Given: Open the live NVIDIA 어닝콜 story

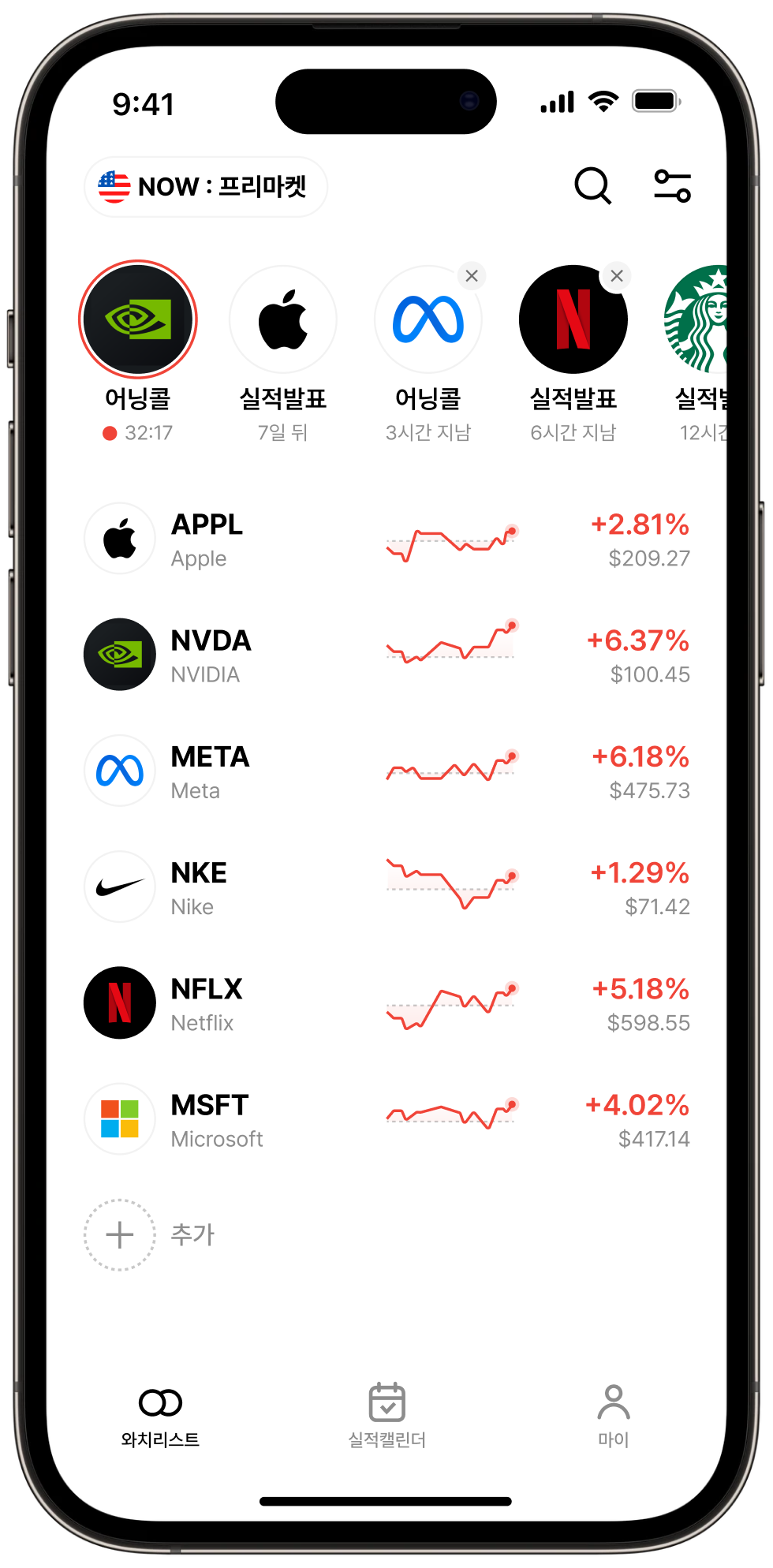Looking at the screenshot, I should coord(138,319).
